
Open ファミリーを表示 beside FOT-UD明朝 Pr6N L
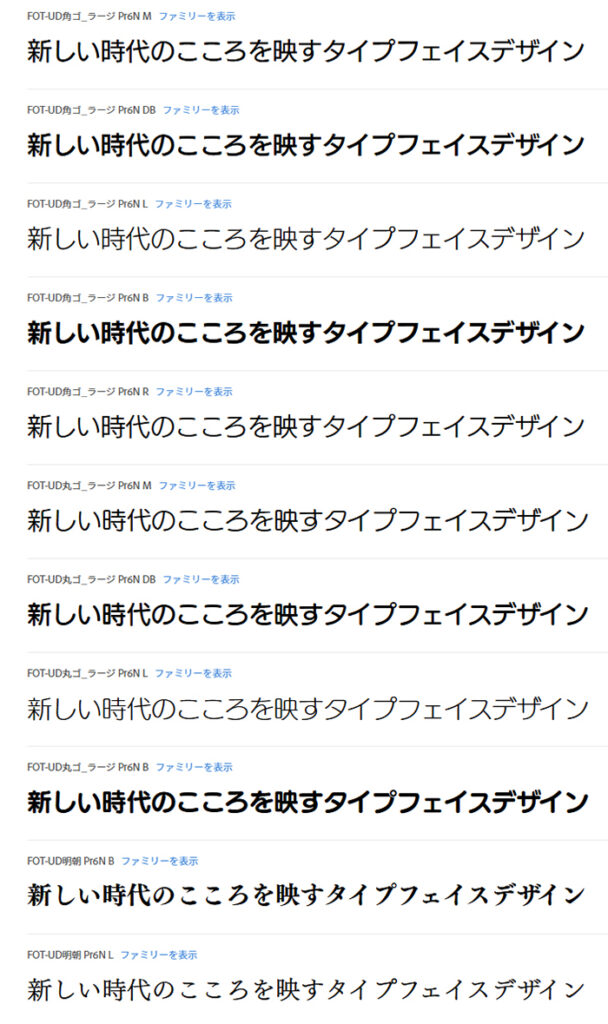[159, 956]
